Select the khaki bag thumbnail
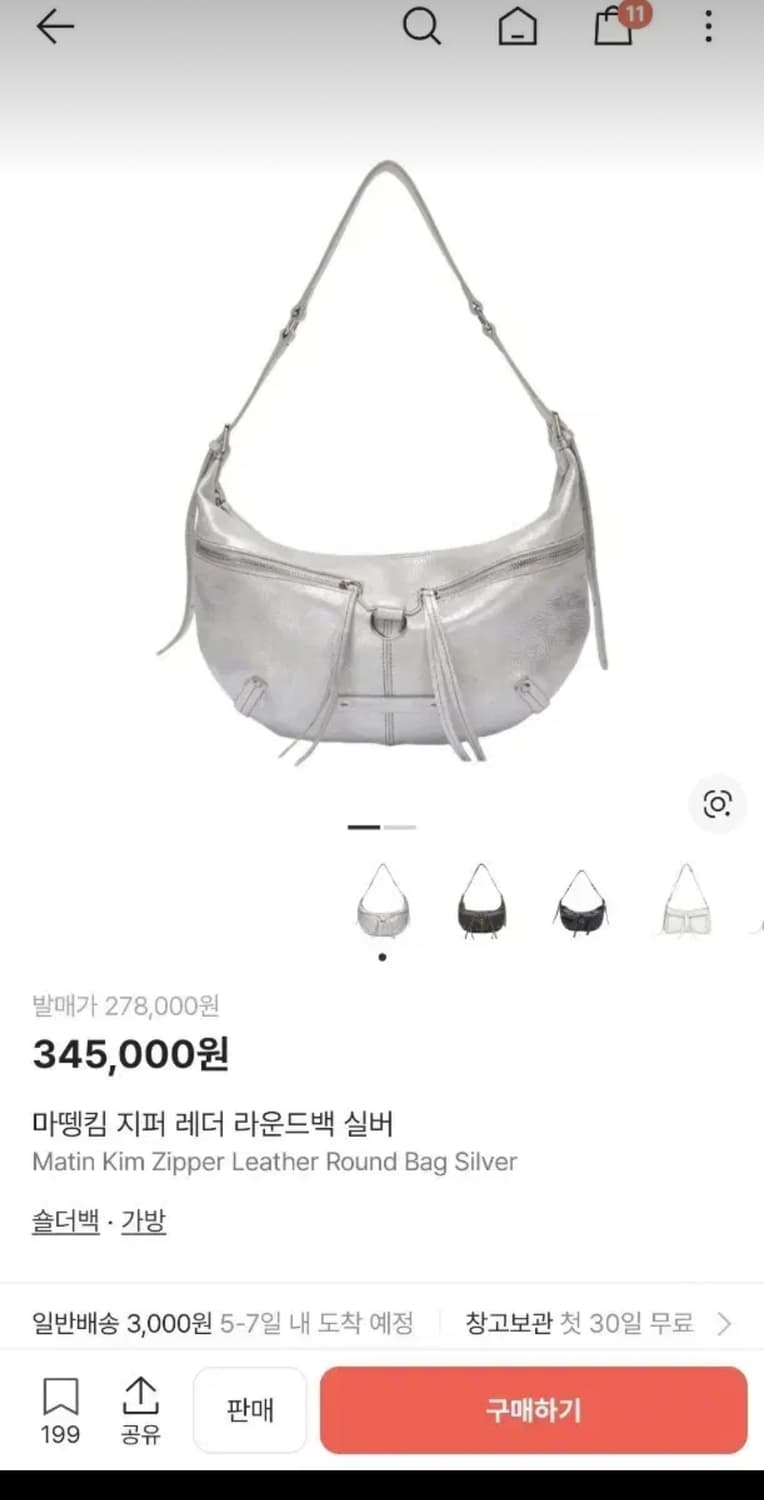The image size is (764, 1500). pos(483,900)
